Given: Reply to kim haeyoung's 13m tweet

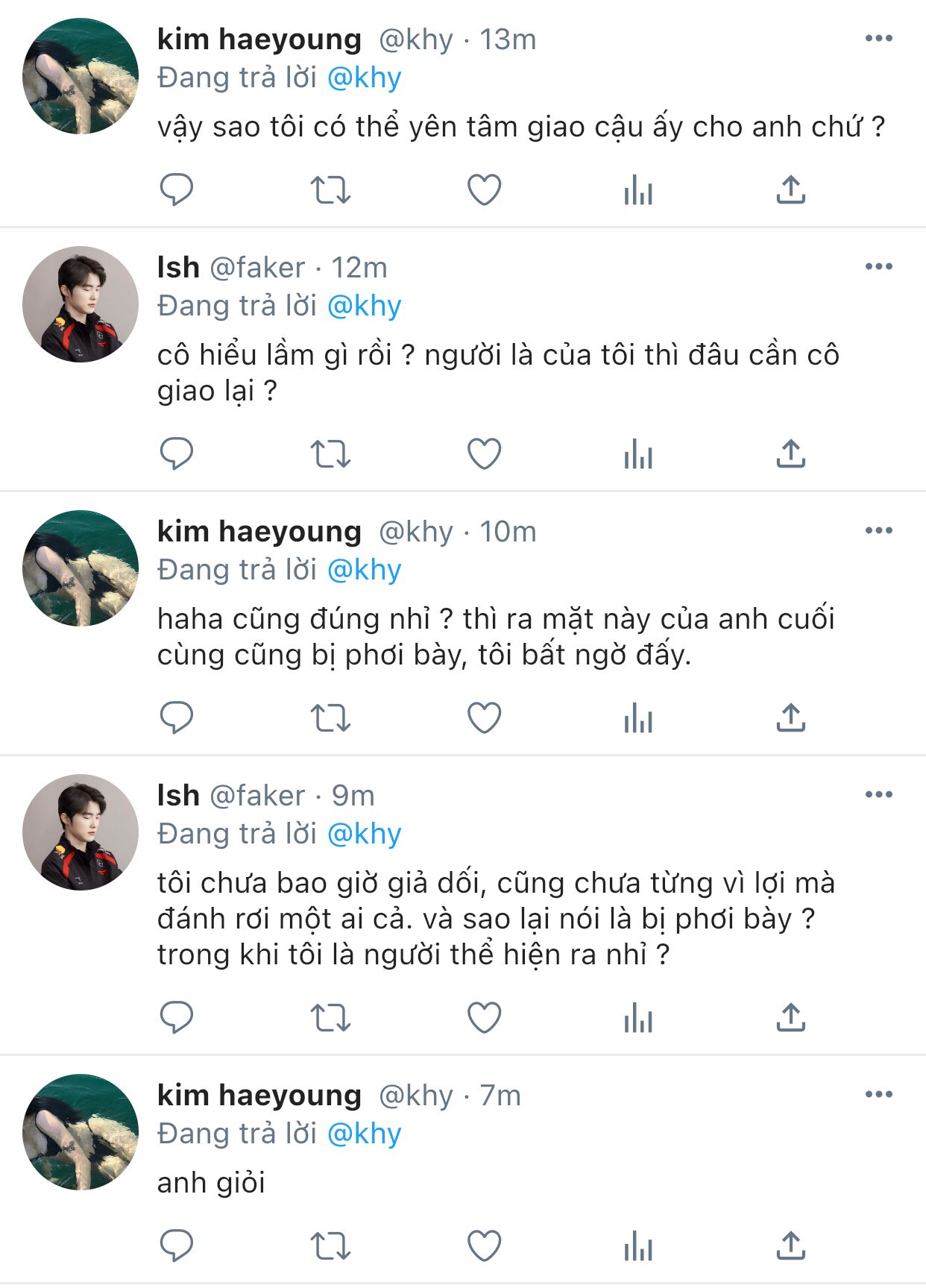Looking at the screenshot, I should point(177,189).
